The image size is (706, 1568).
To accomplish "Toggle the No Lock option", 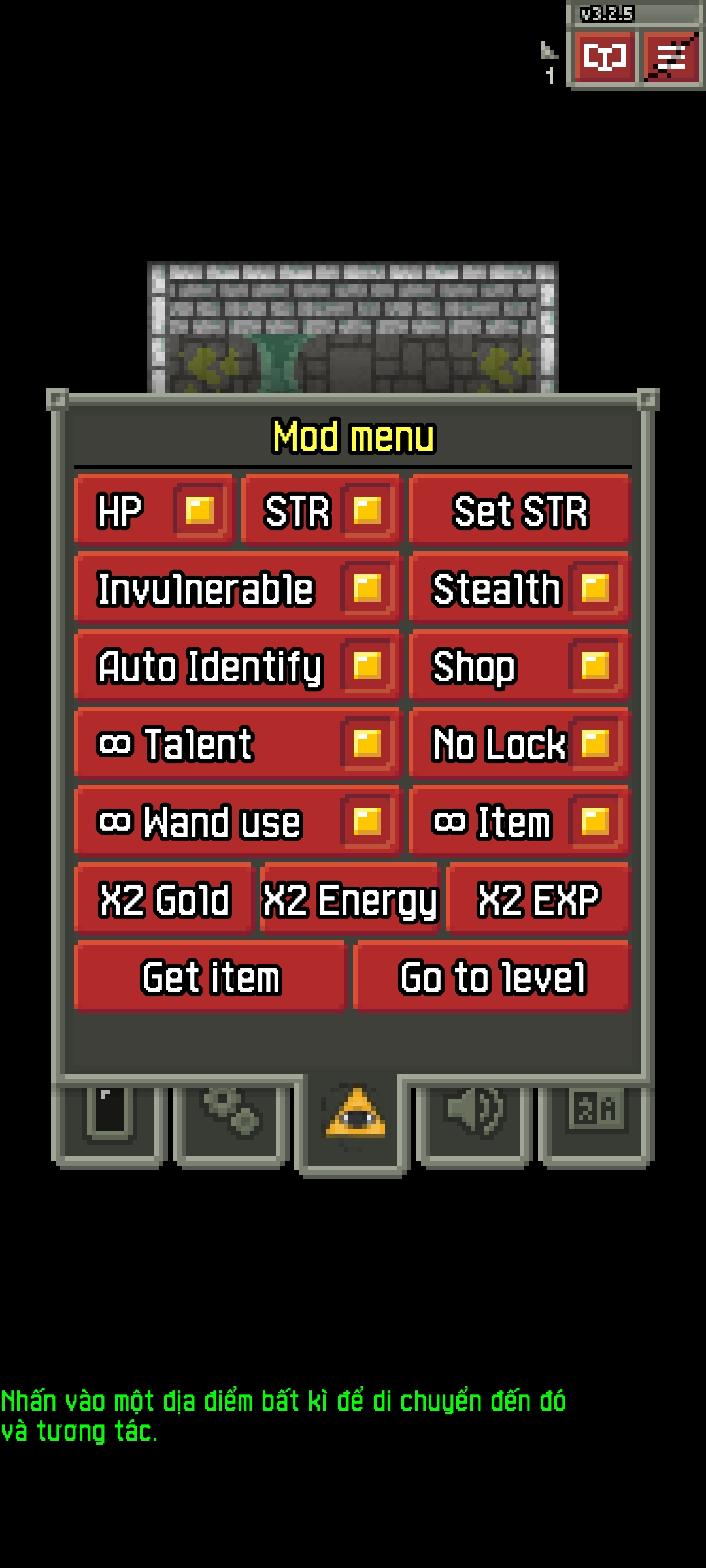I will (595, 743).
